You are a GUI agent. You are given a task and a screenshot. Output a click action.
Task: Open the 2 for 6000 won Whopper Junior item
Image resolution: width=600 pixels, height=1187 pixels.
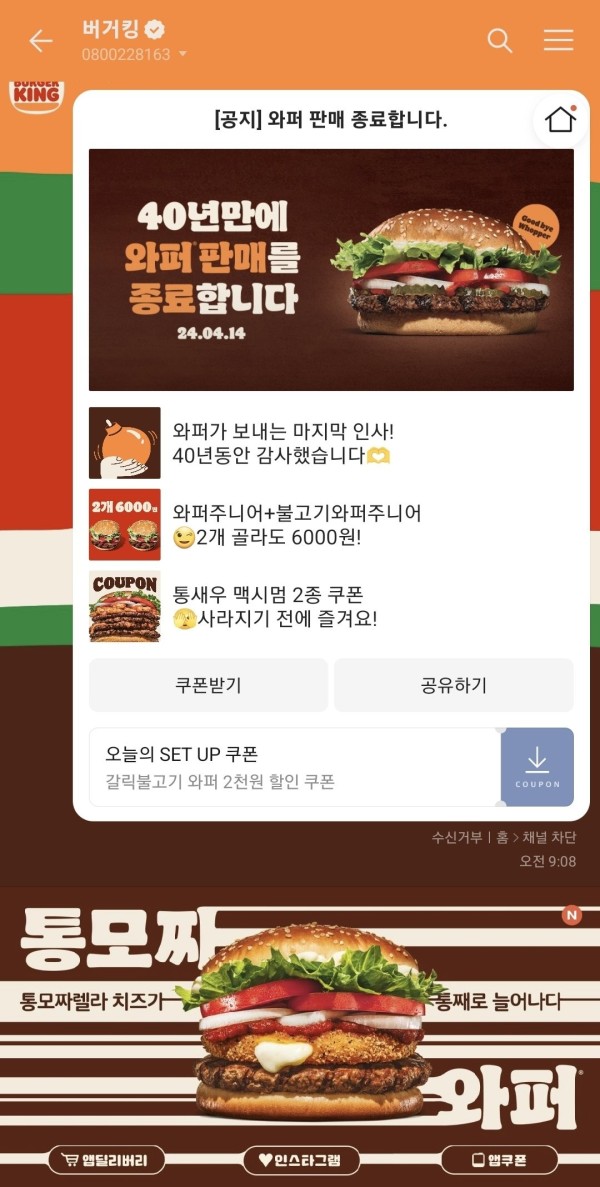click(x=295, y=525)
